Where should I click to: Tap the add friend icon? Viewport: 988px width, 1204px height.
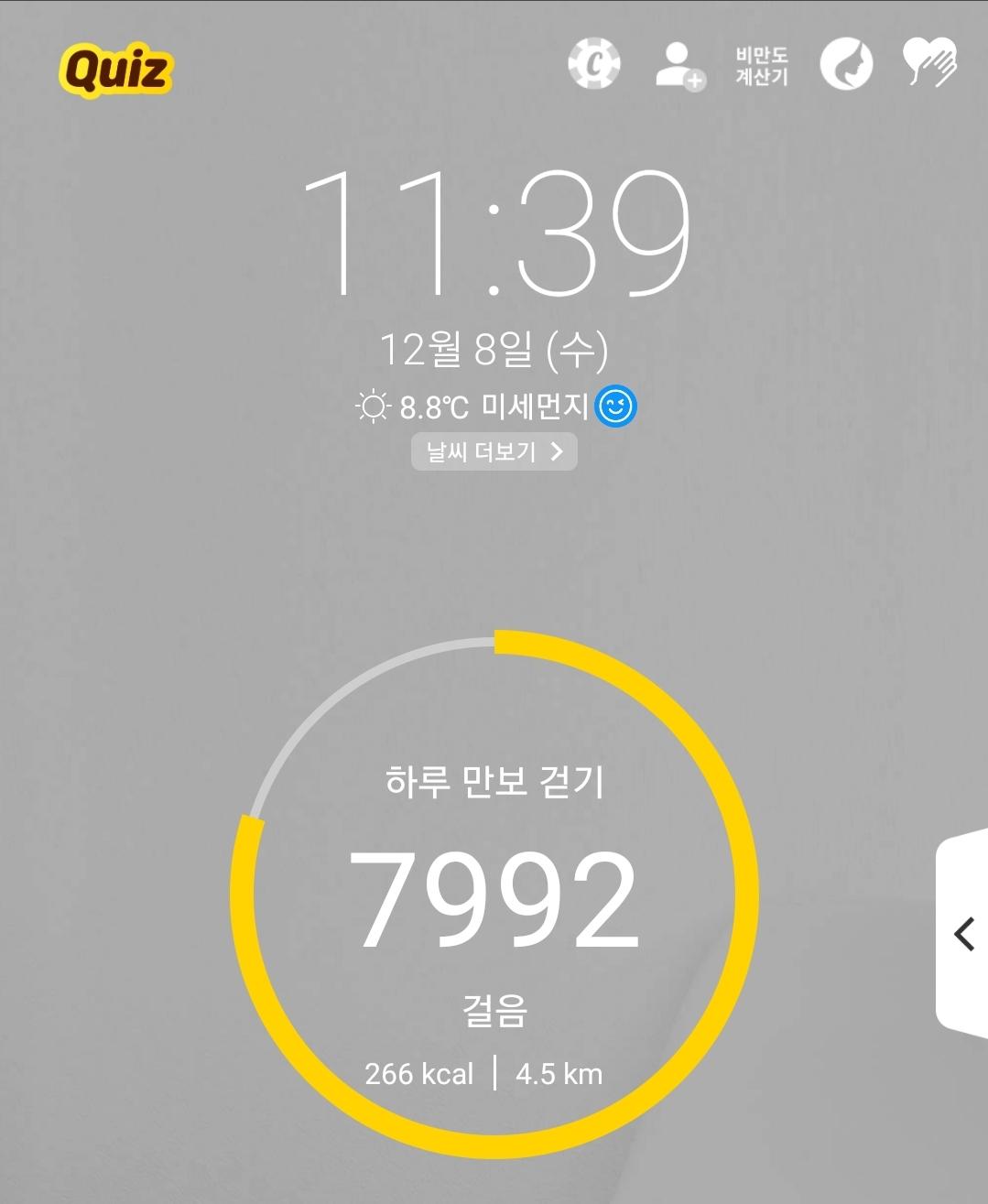pos(679,65)
